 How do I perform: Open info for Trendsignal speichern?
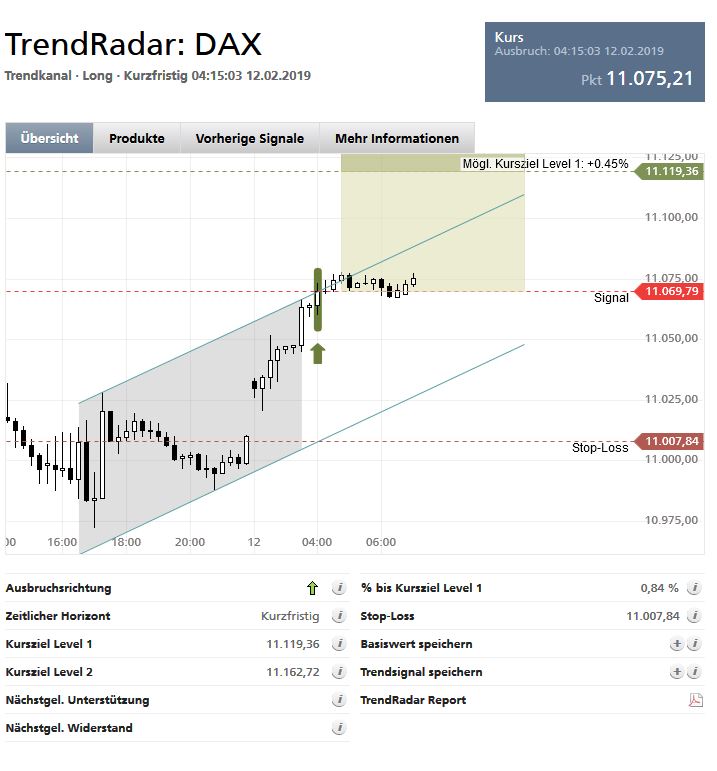[x=695, y=672]
